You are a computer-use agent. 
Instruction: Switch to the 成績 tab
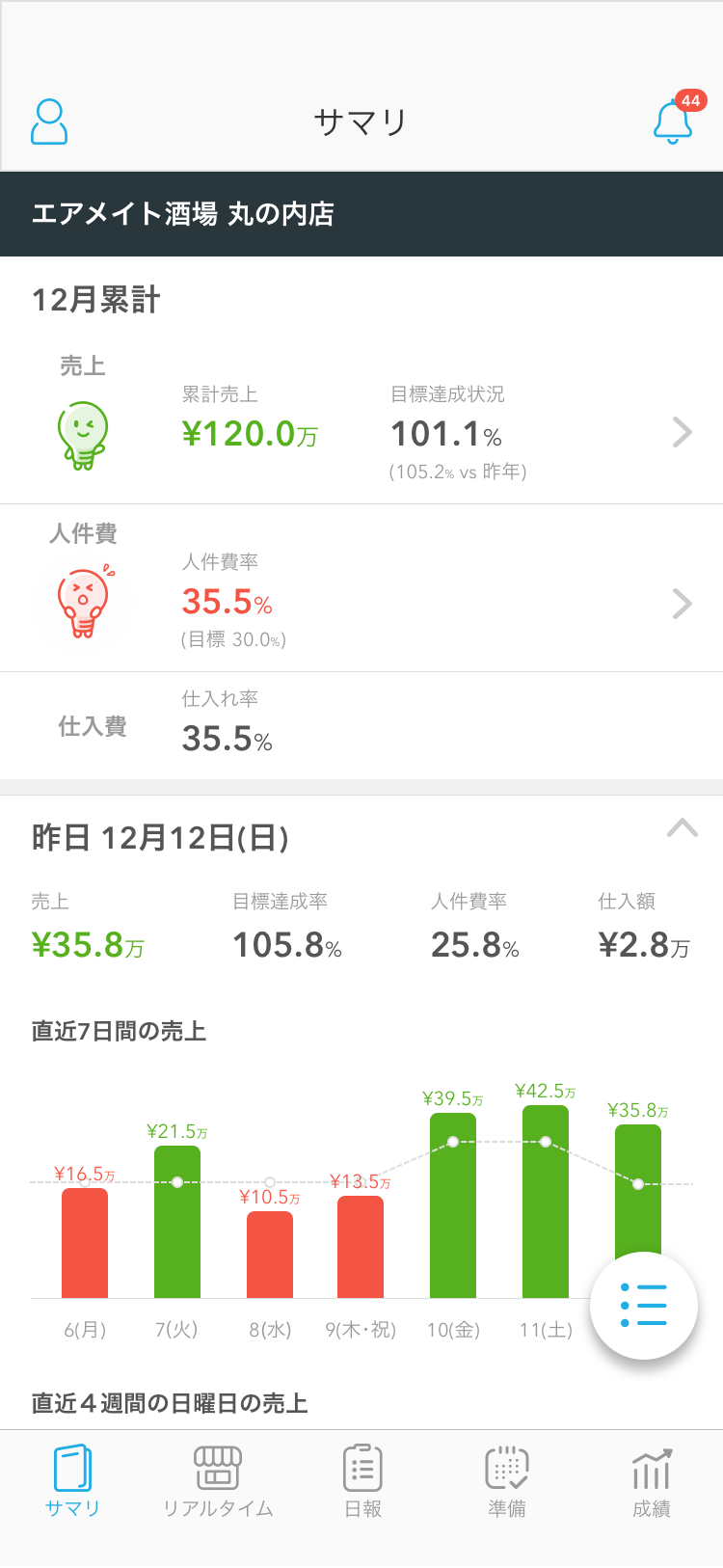coord(652,1481)
